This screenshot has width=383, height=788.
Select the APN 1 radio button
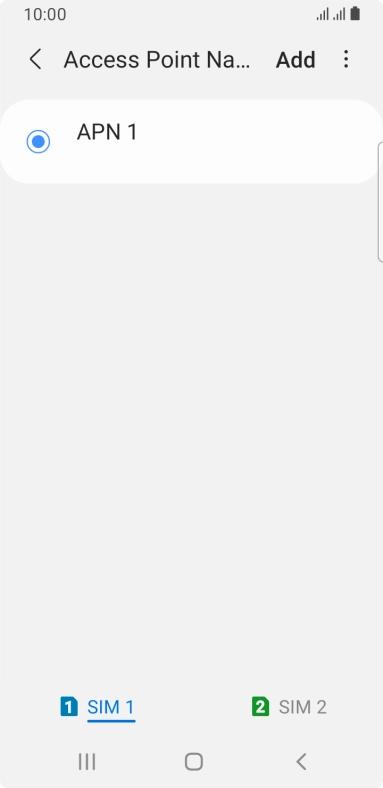(38, 142)
